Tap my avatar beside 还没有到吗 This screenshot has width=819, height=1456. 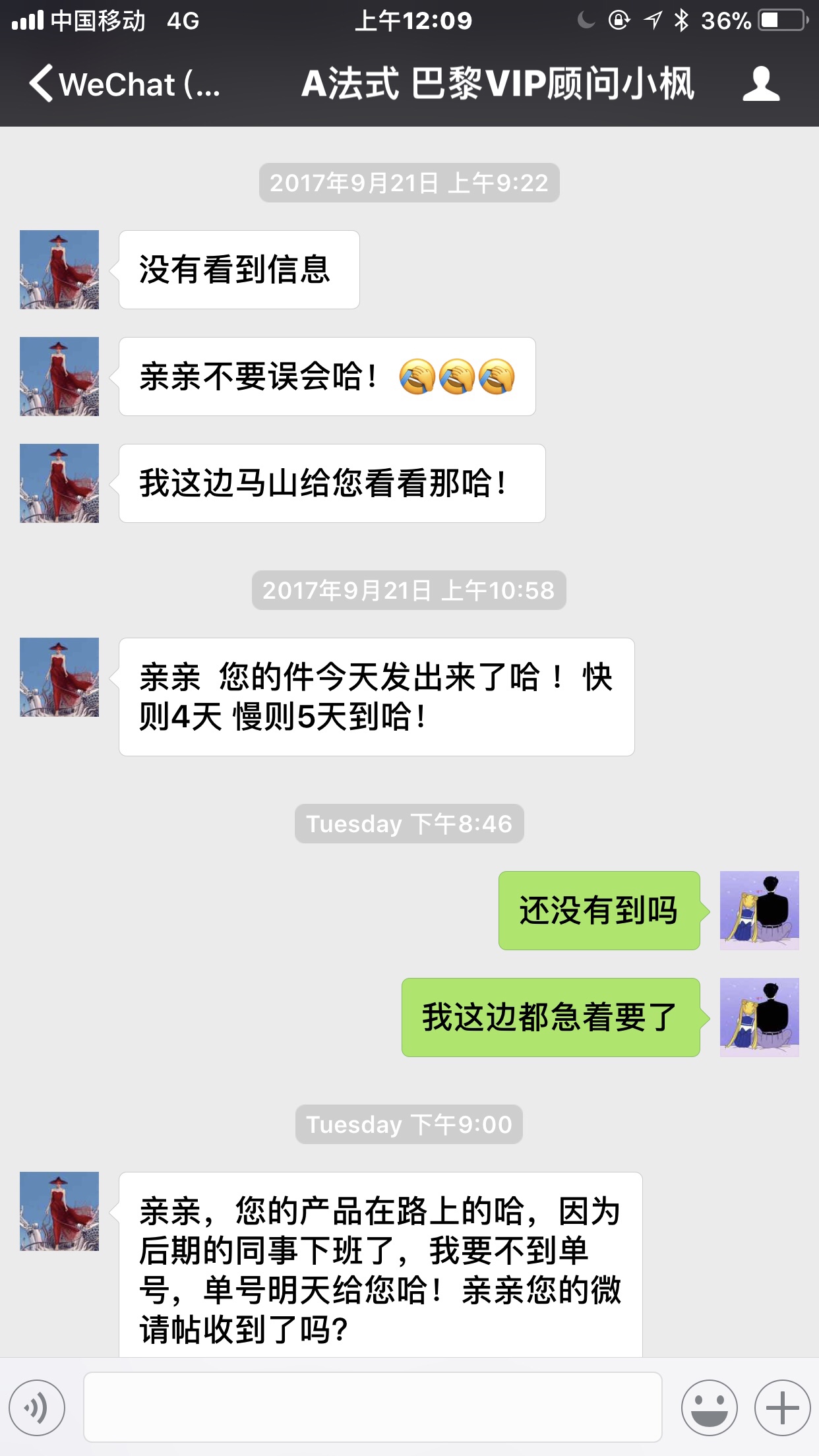[x=759, y=910]
